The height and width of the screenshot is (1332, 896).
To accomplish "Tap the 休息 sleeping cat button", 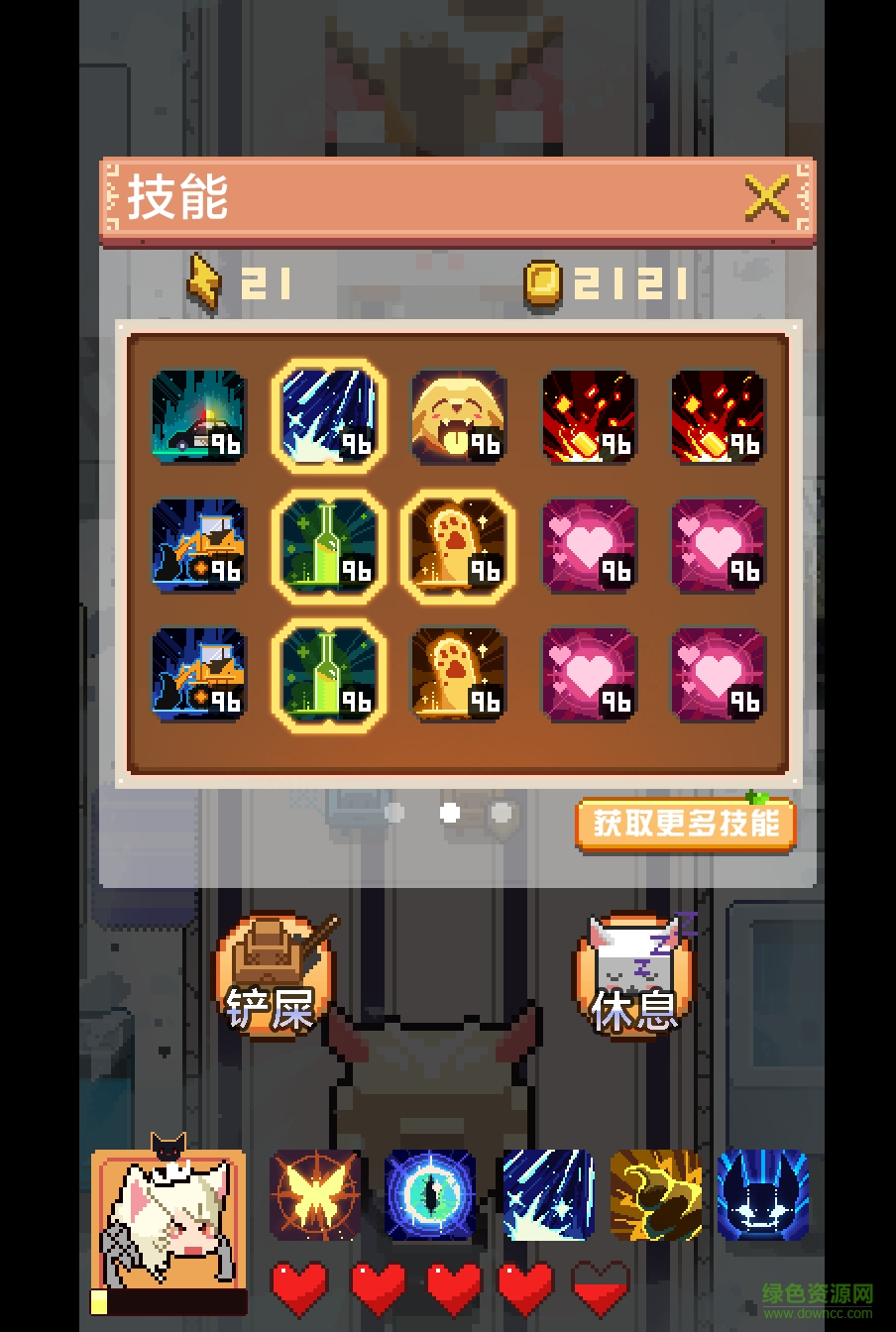I will (x=634, y=976).
